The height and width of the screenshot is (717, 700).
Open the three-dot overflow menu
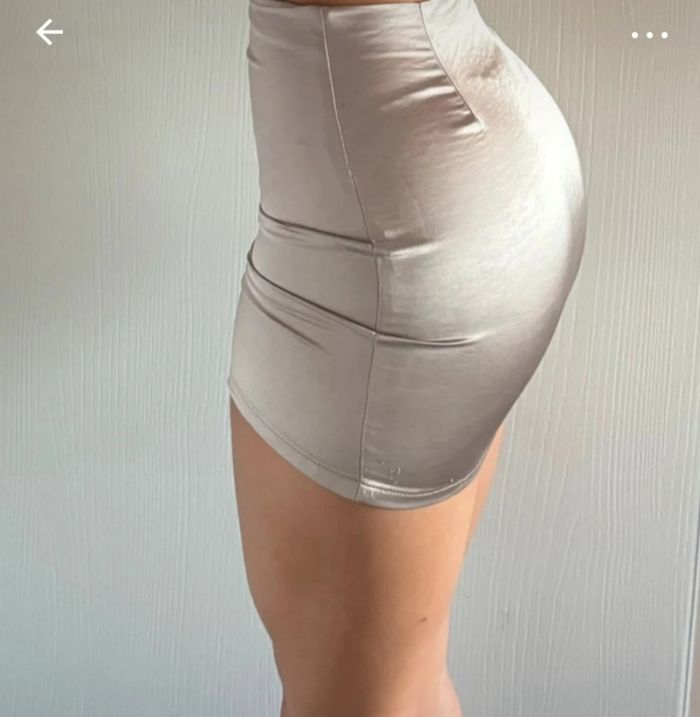pos(649,35)
